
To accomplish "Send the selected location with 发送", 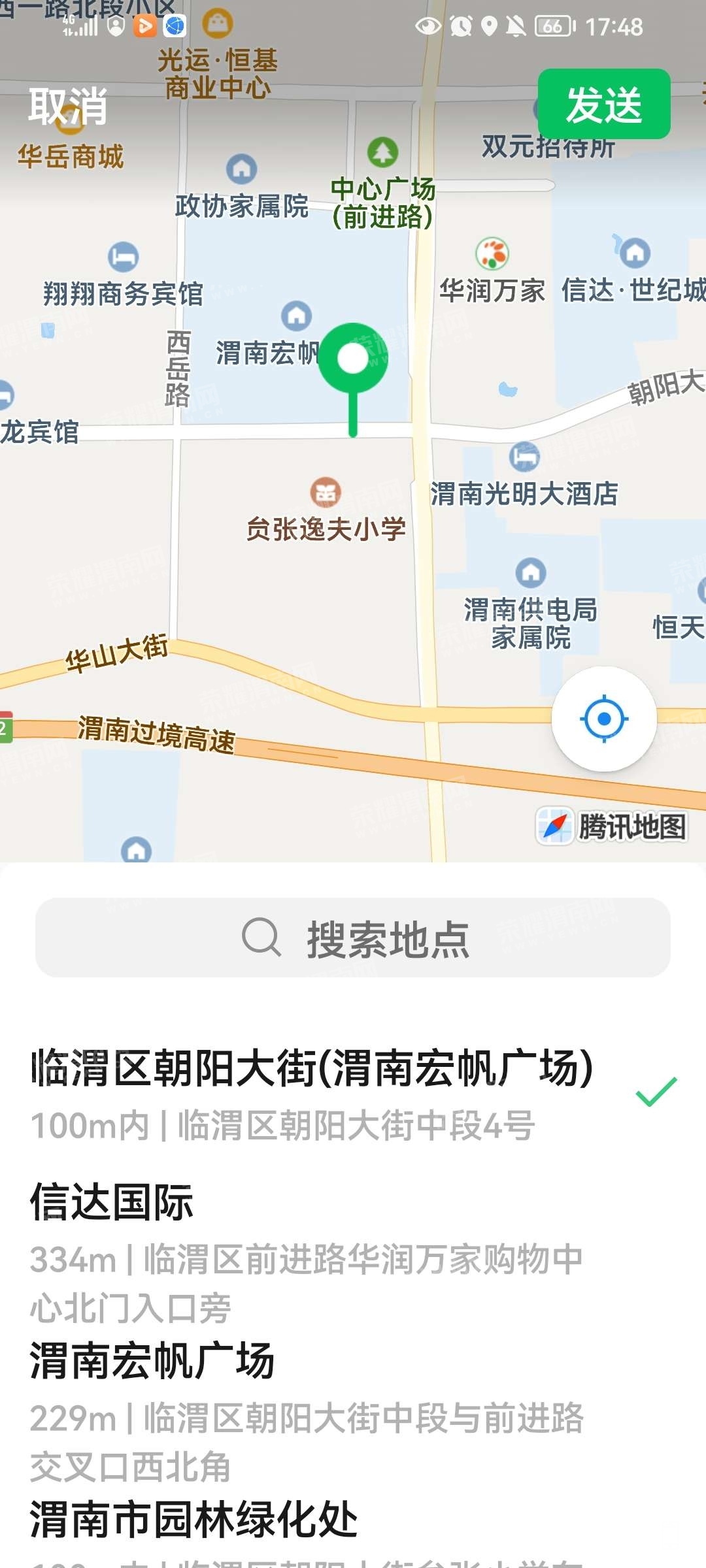I will coord(603,105).
